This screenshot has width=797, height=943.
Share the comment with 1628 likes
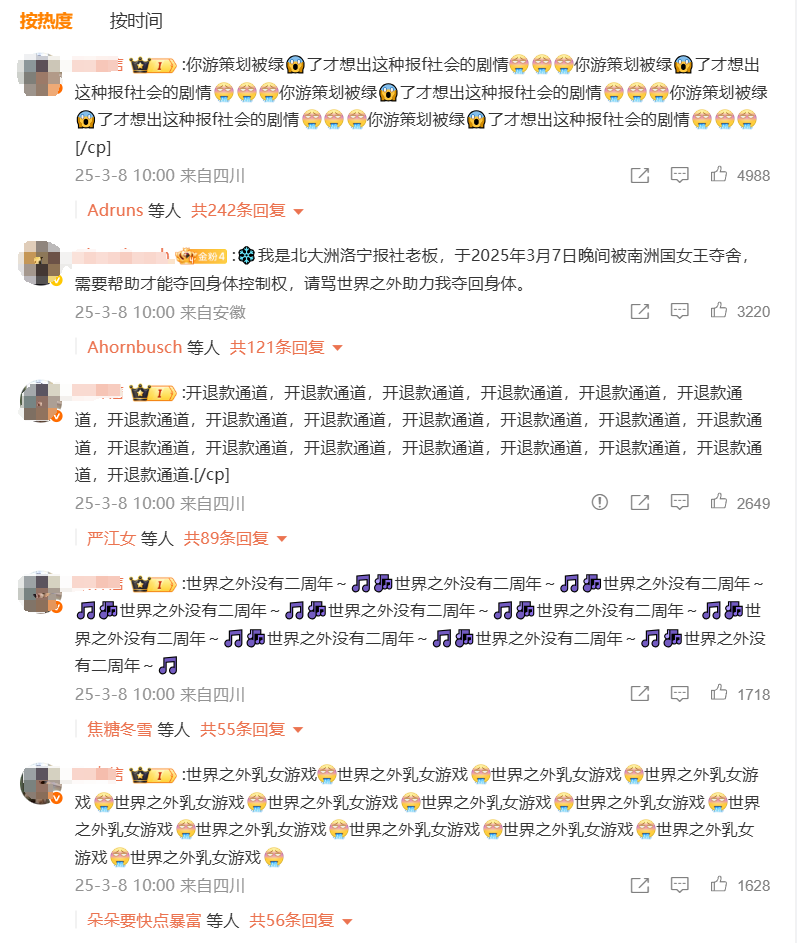pyautogui.click(x=640, y=885)
